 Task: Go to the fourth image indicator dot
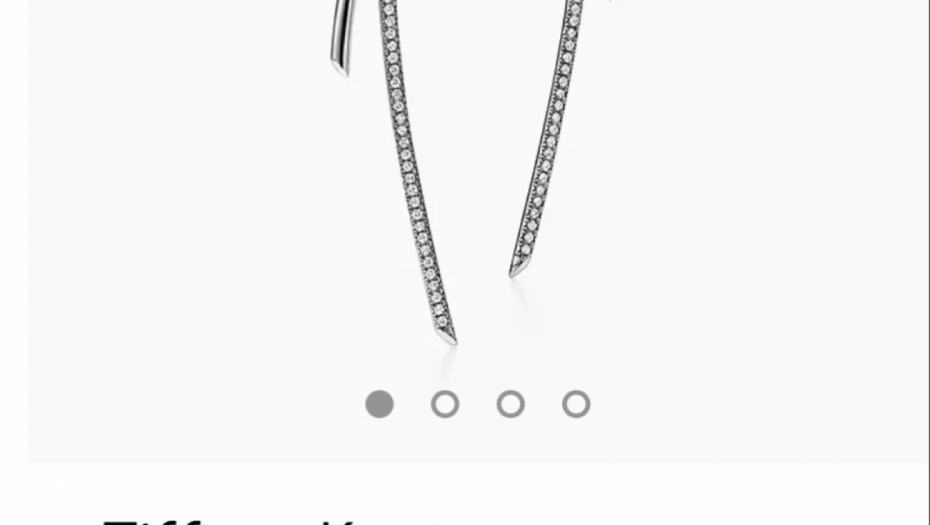[x=576, y=404]
